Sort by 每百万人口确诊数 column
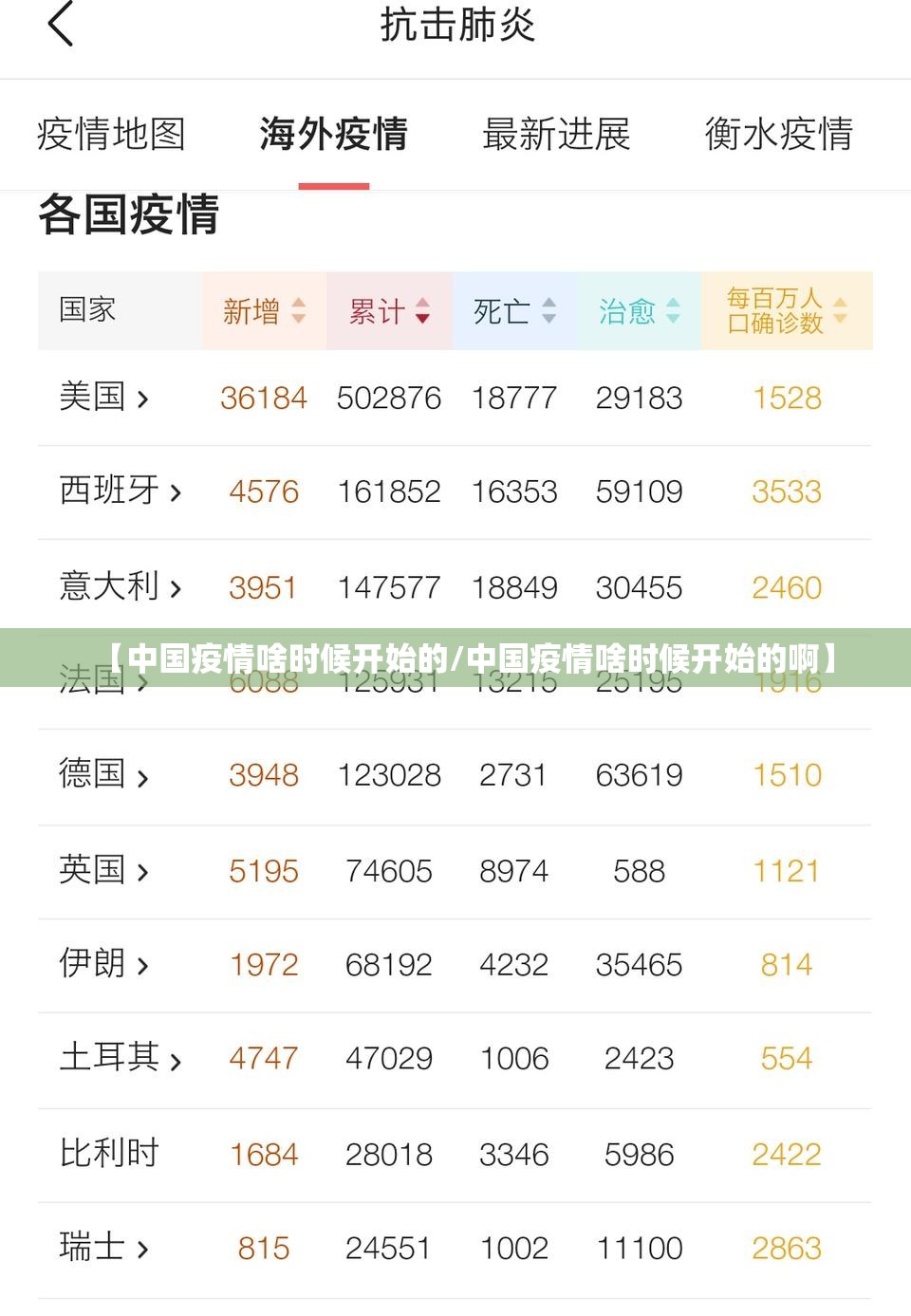Screen dimensions: 911x1316 (787, 311)
